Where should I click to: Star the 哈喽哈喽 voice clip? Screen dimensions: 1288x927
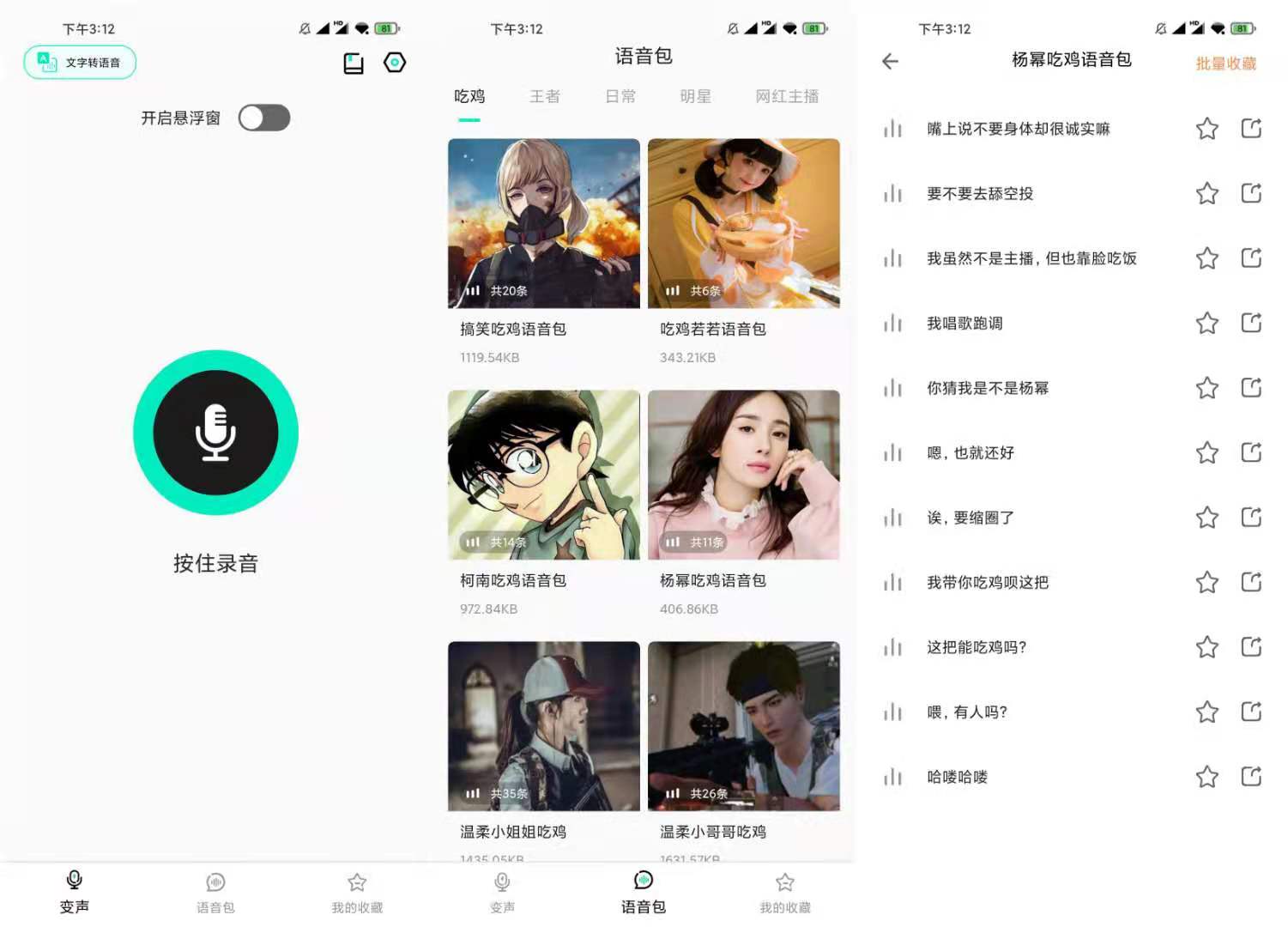coord(1206,777)
